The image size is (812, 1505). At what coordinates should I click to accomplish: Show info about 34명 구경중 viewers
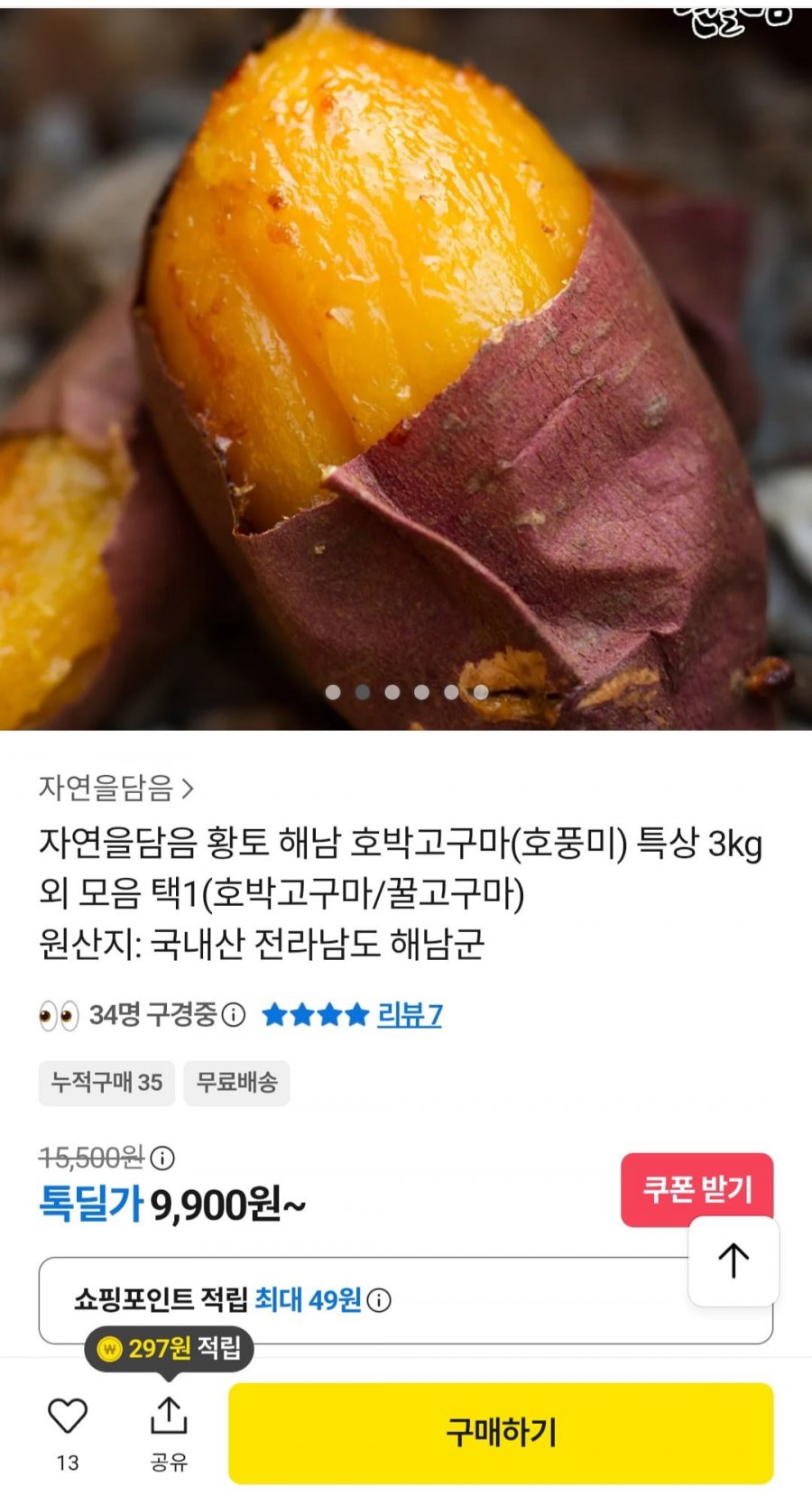pyautogui.click(x=234, y=1015)
